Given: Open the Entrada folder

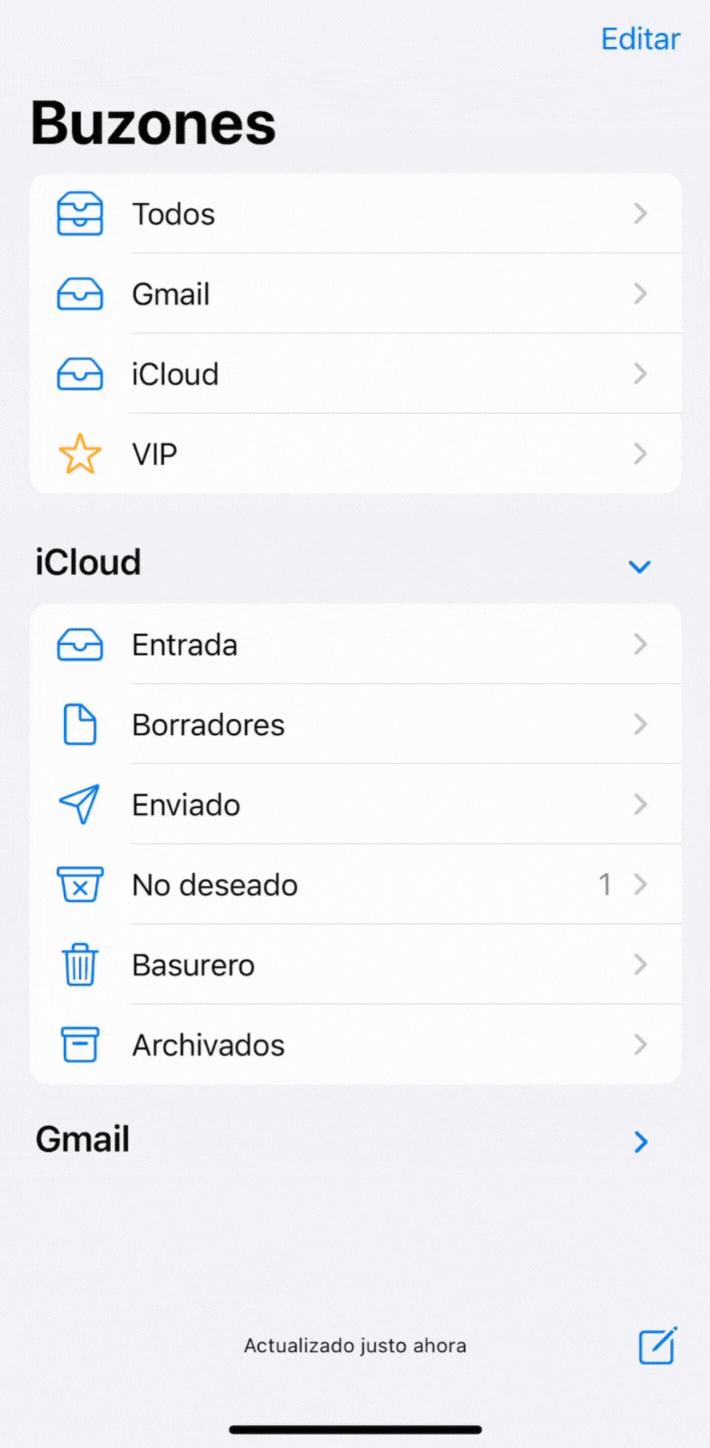Looking at the screenshot, I should [355, 645].
